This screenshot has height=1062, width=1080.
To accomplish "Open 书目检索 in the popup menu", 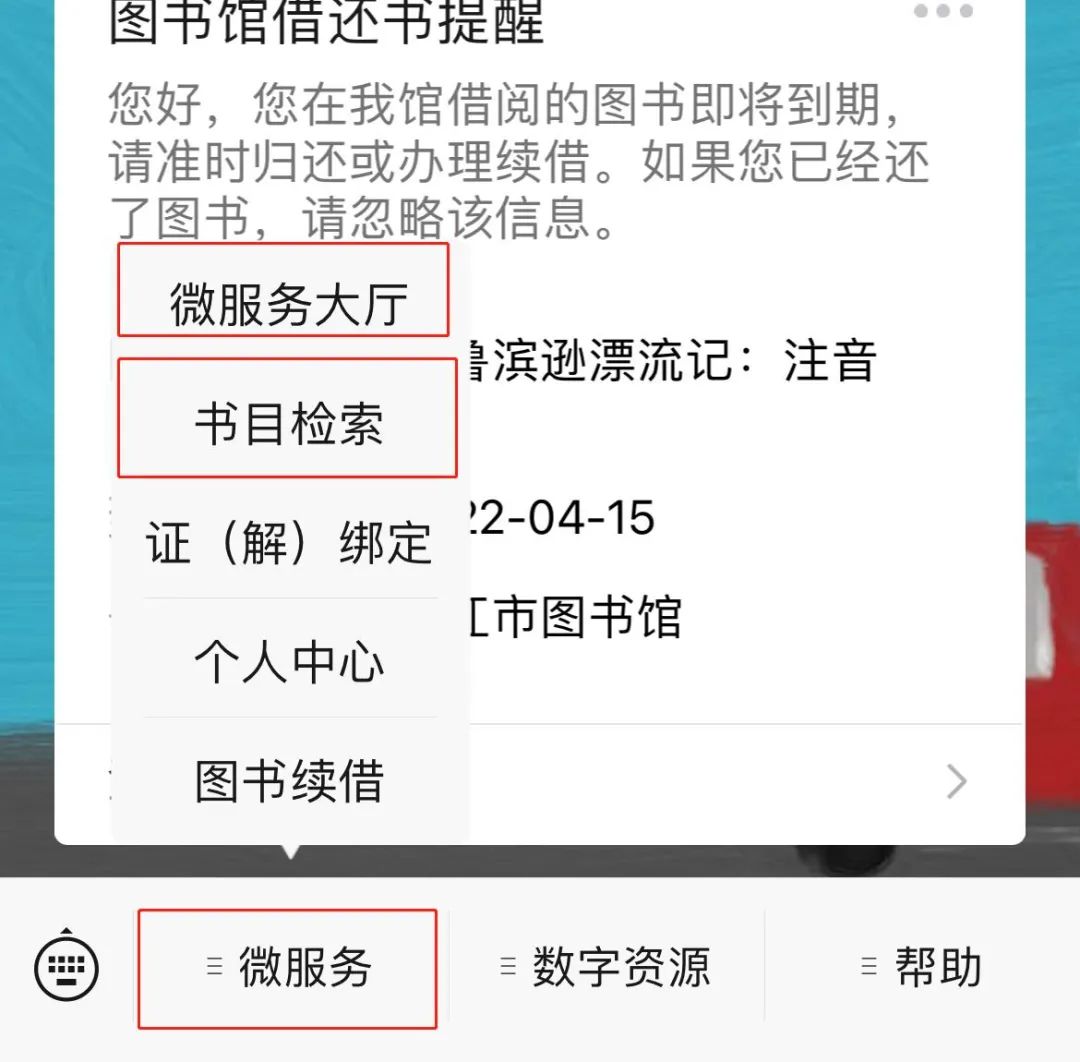I will click(288, 424).
